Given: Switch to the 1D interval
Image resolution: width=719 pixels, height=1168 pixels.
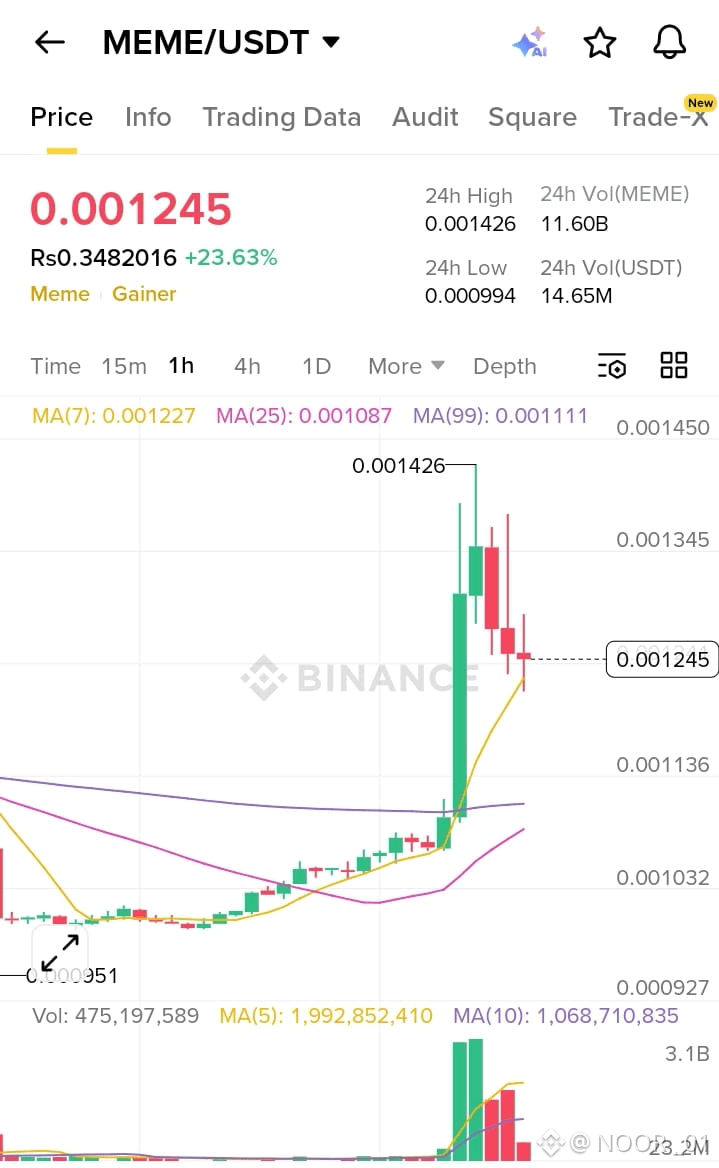Looking at the screenshot, I should click(316, 366).
